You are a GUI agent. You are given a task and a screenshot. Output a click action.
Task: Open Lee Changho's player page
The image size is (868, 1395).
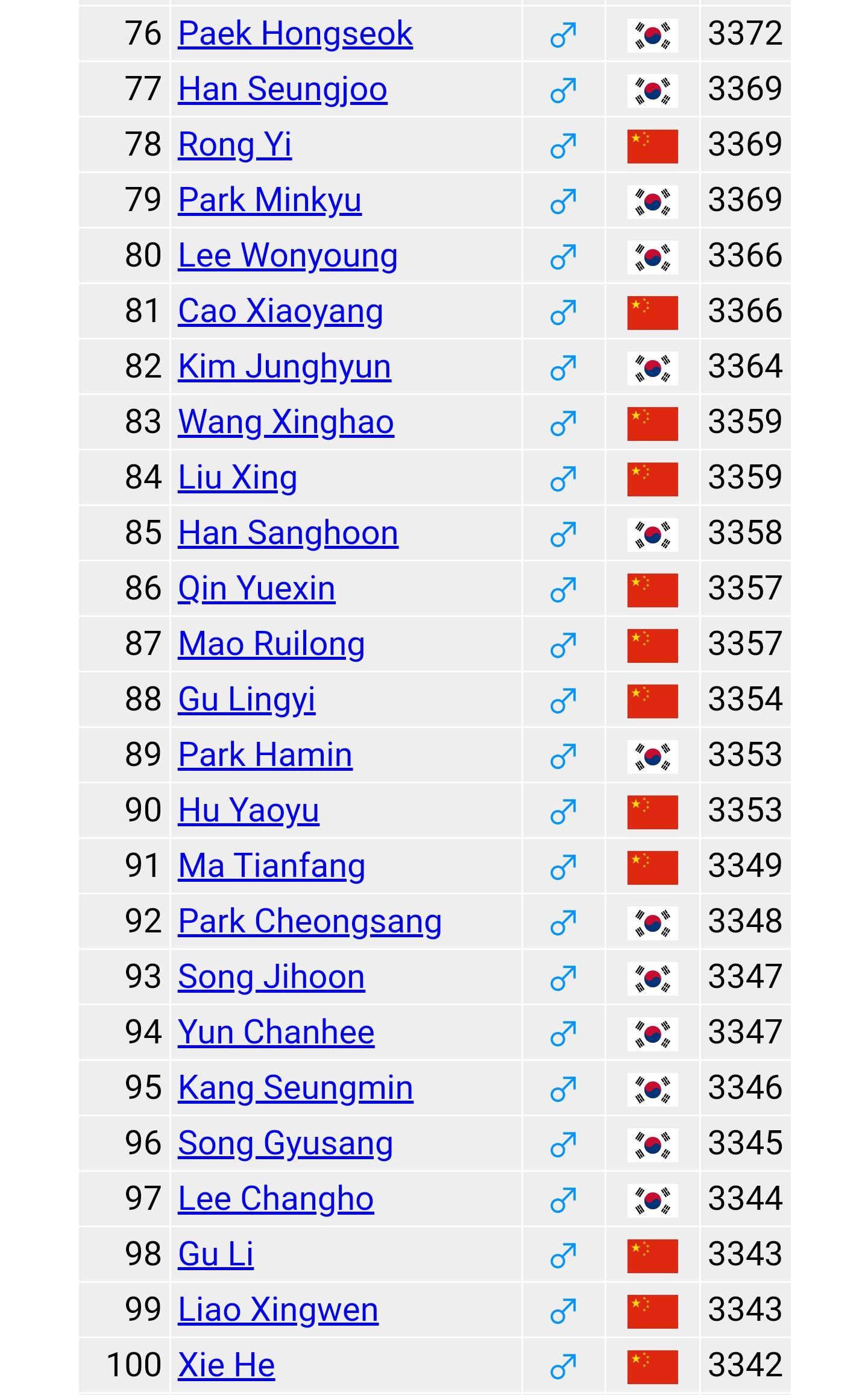tap(275, 1199)
